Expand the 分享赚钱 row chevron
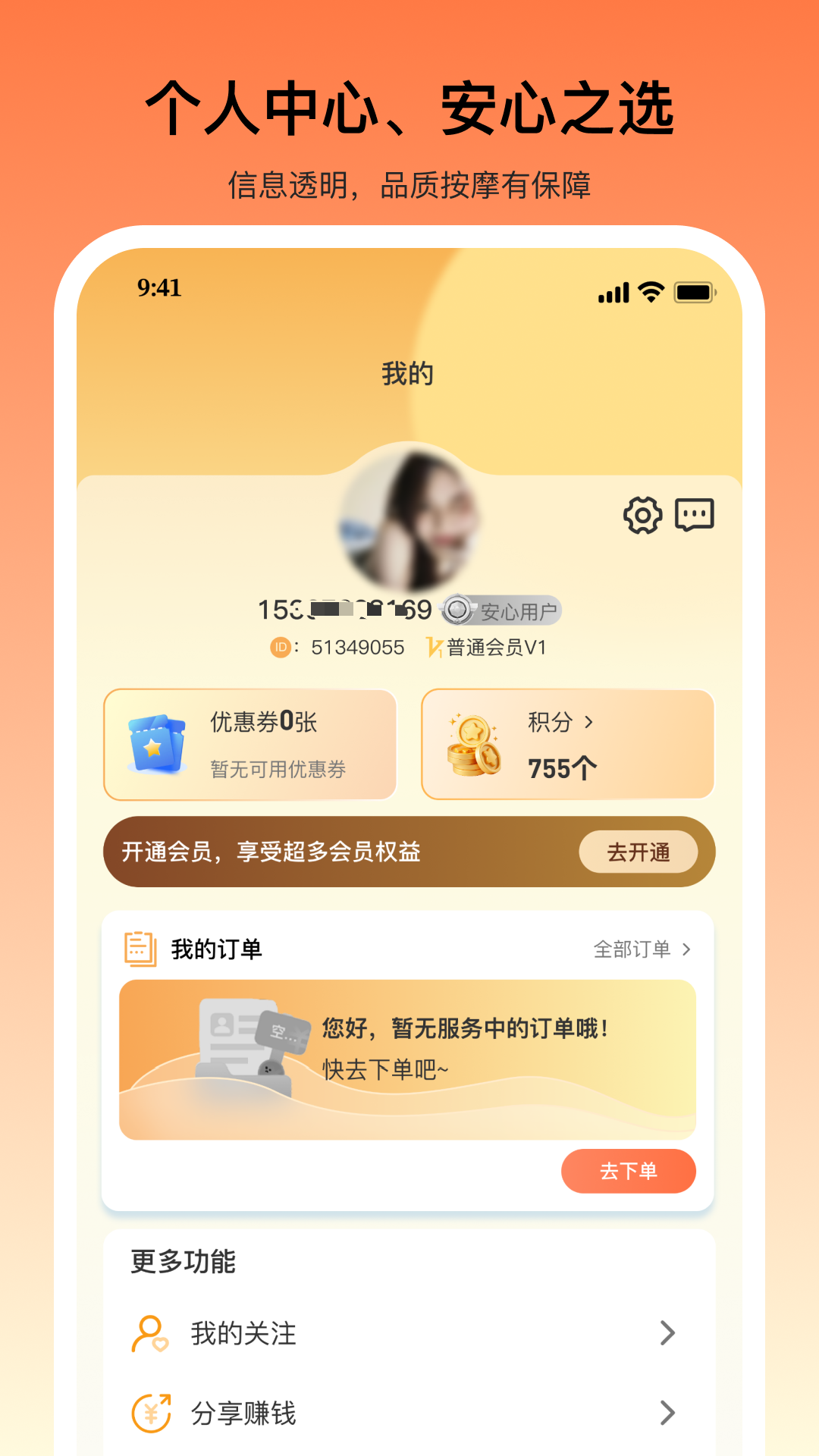 [x=668, y=1412]
